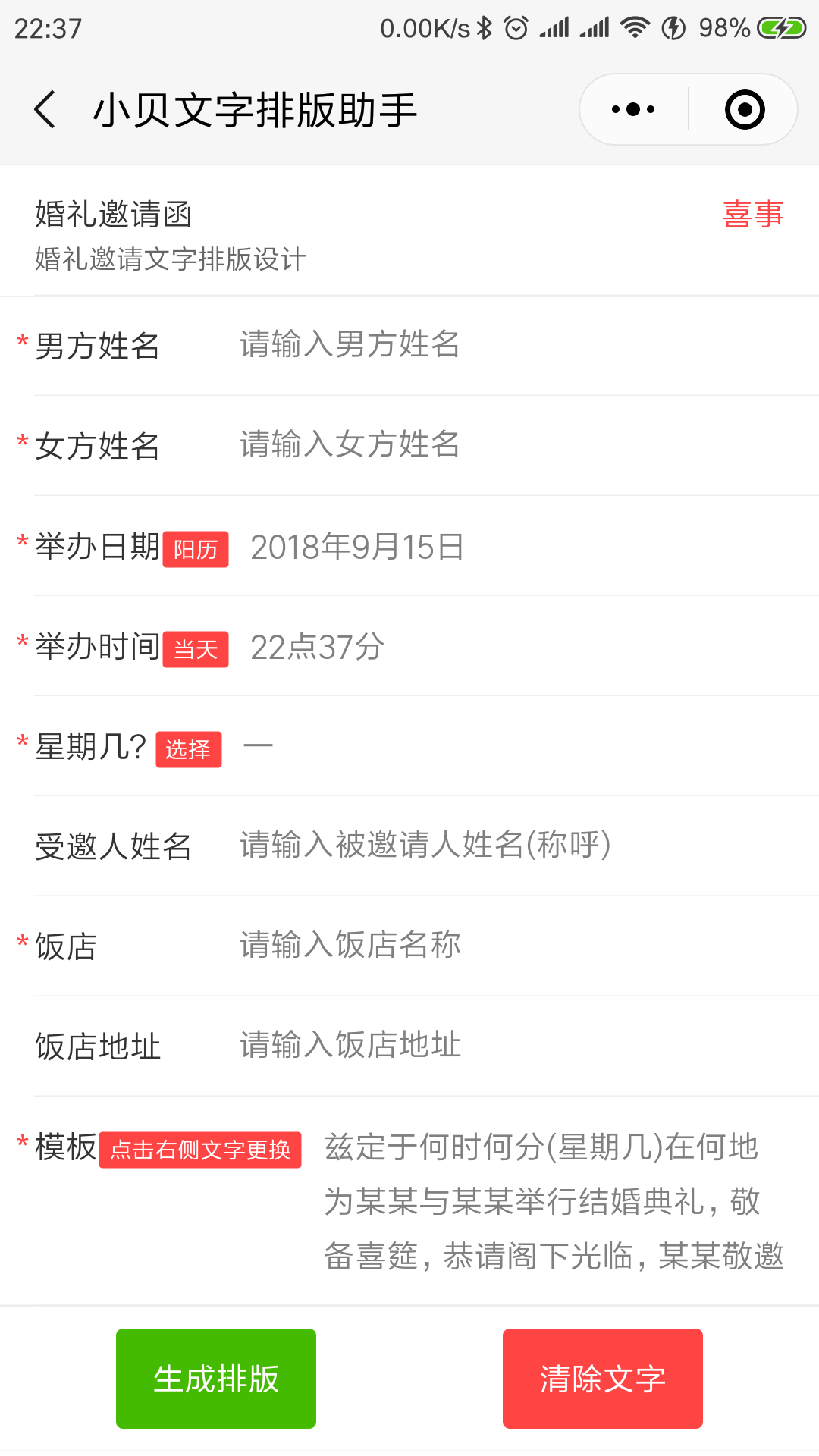The height and width of the screenshot is (1456, 819).
Task: Open the three-dot mini program menu
Action: [634, 109]
